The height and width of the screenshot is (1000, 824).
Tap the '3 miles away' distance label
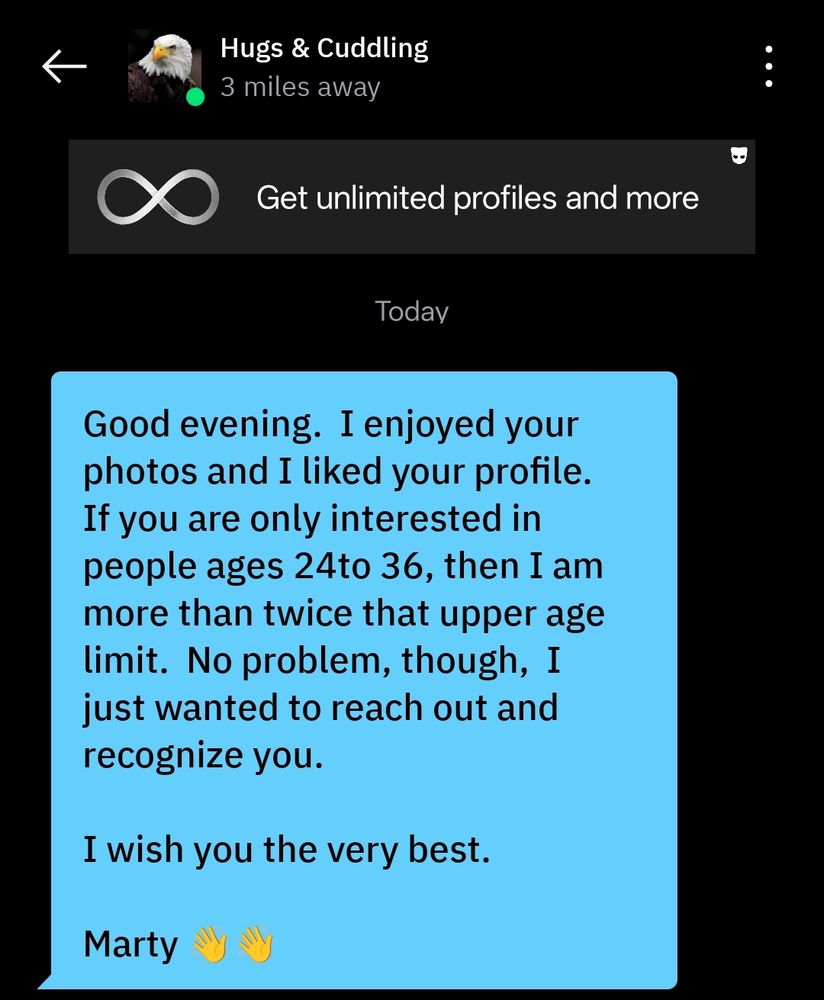click(x=299, y=87)
